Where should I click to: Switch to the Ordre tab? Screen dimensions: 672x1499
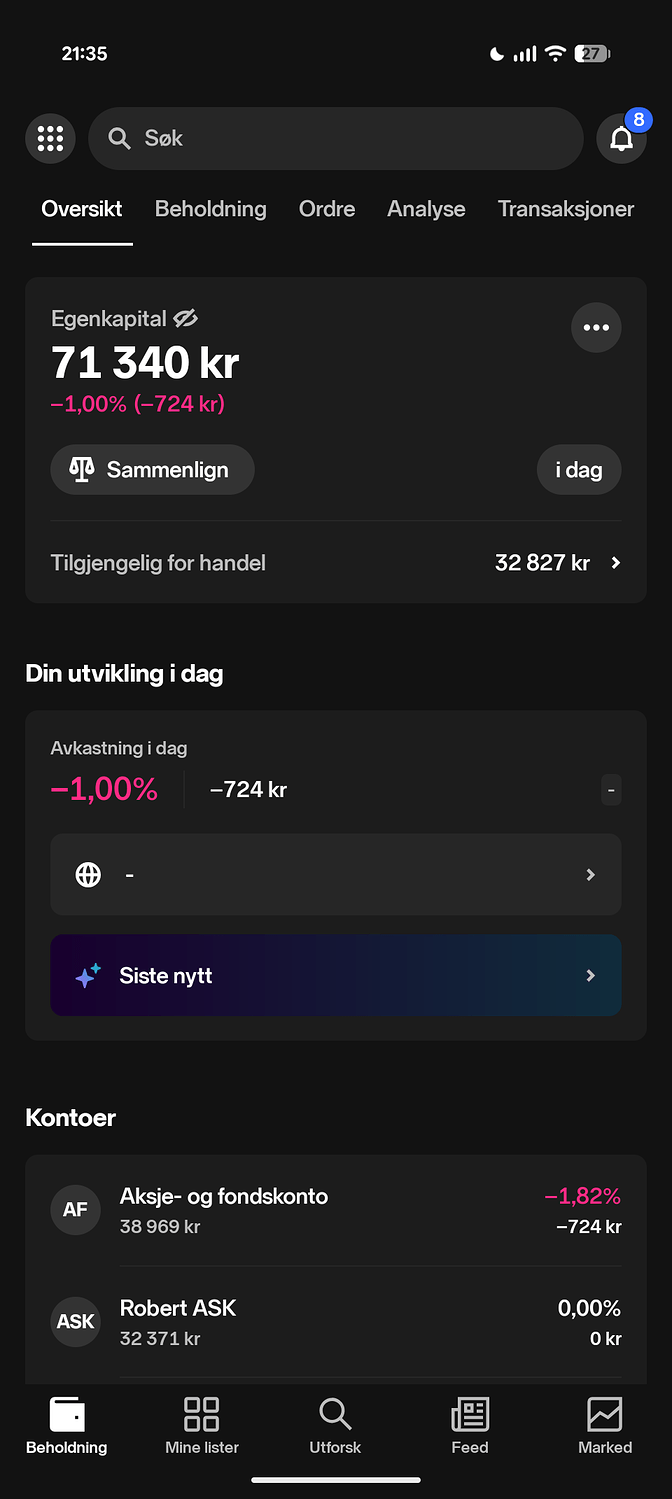[x=327, y=209]
